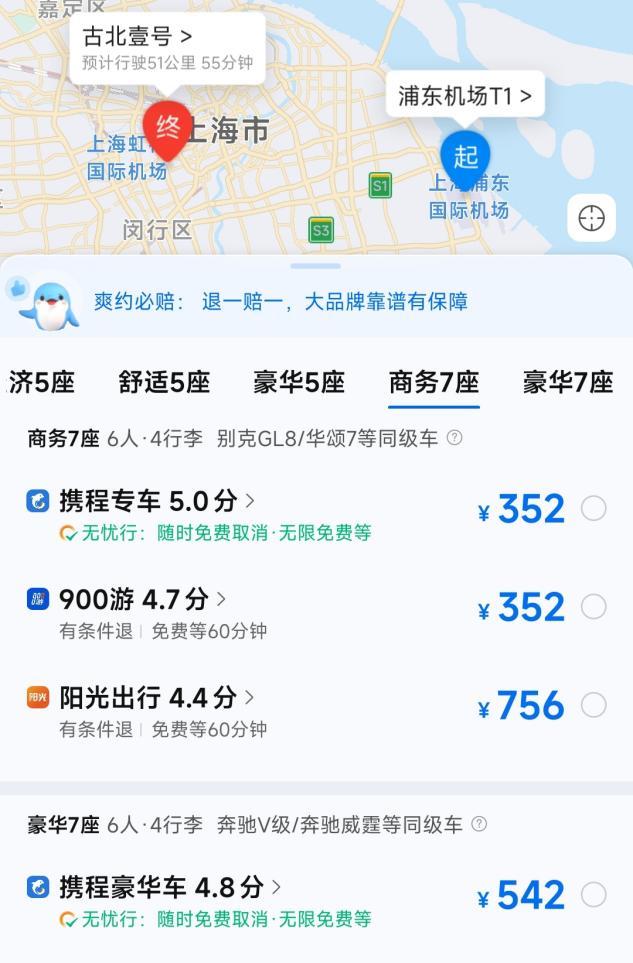This screenshot has height=963, width=633.
Task: Select the 商务7座 tab
Action: 434,382
